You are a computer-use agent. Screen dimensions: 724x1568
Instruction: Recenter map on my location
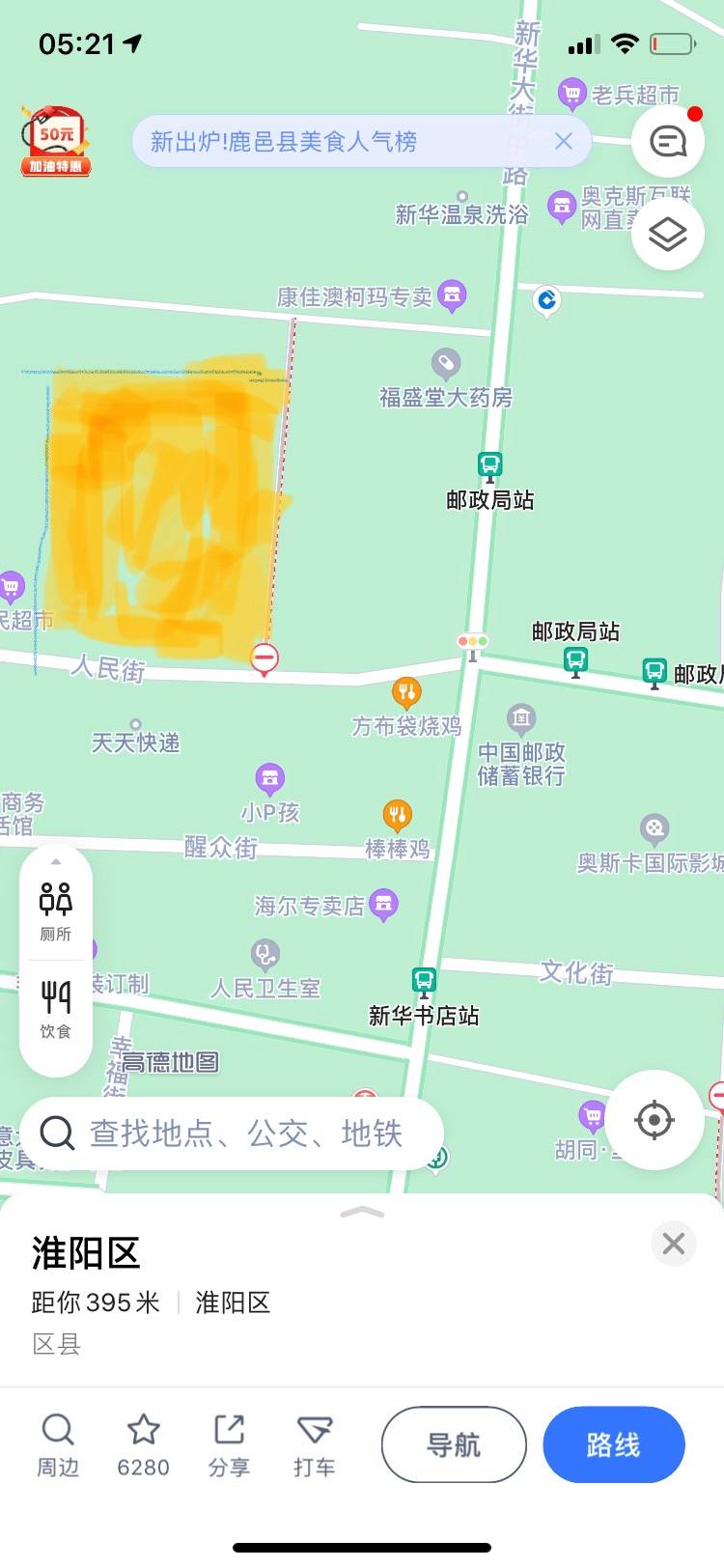click(x=654, y=1120)
